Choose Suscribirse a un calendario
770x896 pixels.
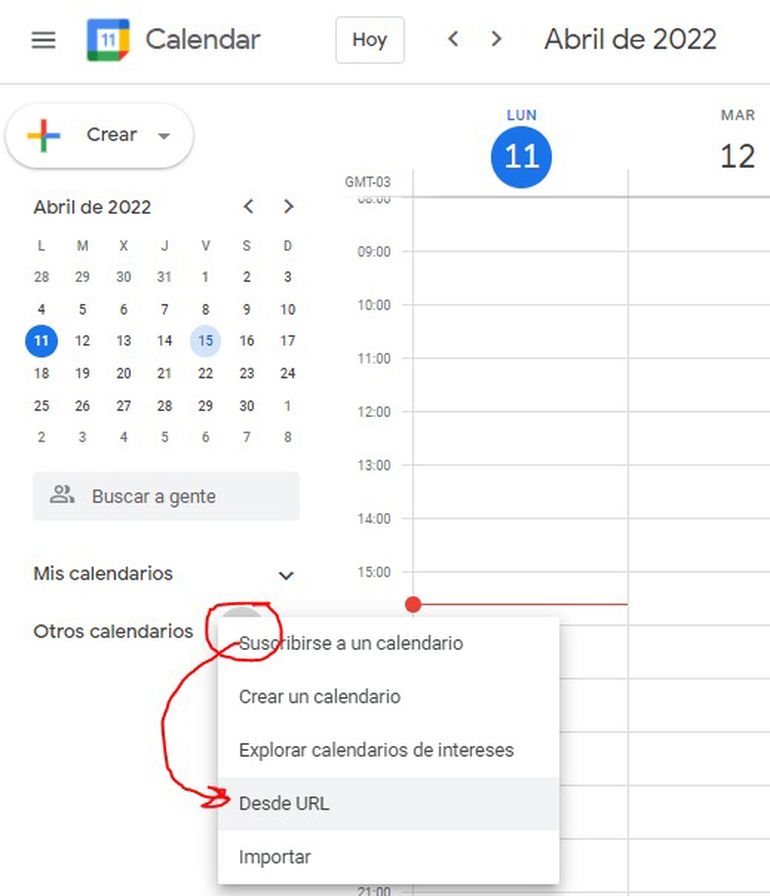351,643
